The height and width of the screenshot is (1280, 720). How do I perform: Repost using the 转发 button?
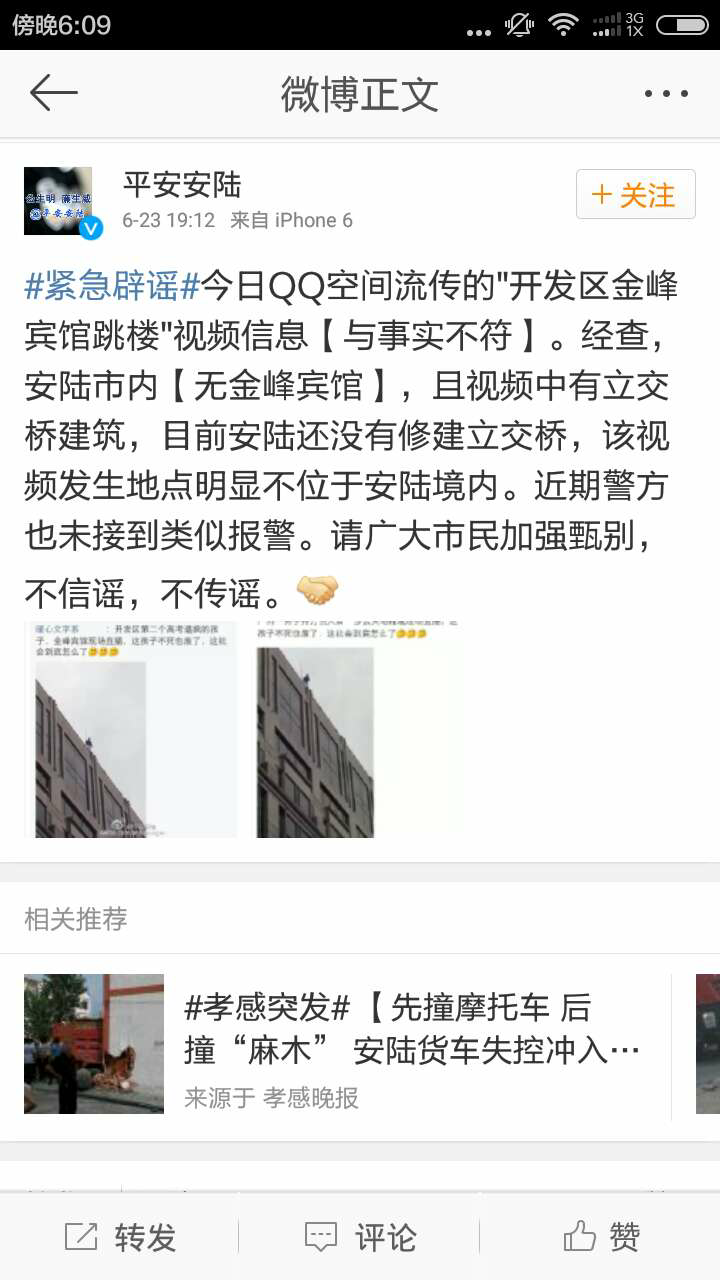pyautogui.click(x=120, y=1237)
